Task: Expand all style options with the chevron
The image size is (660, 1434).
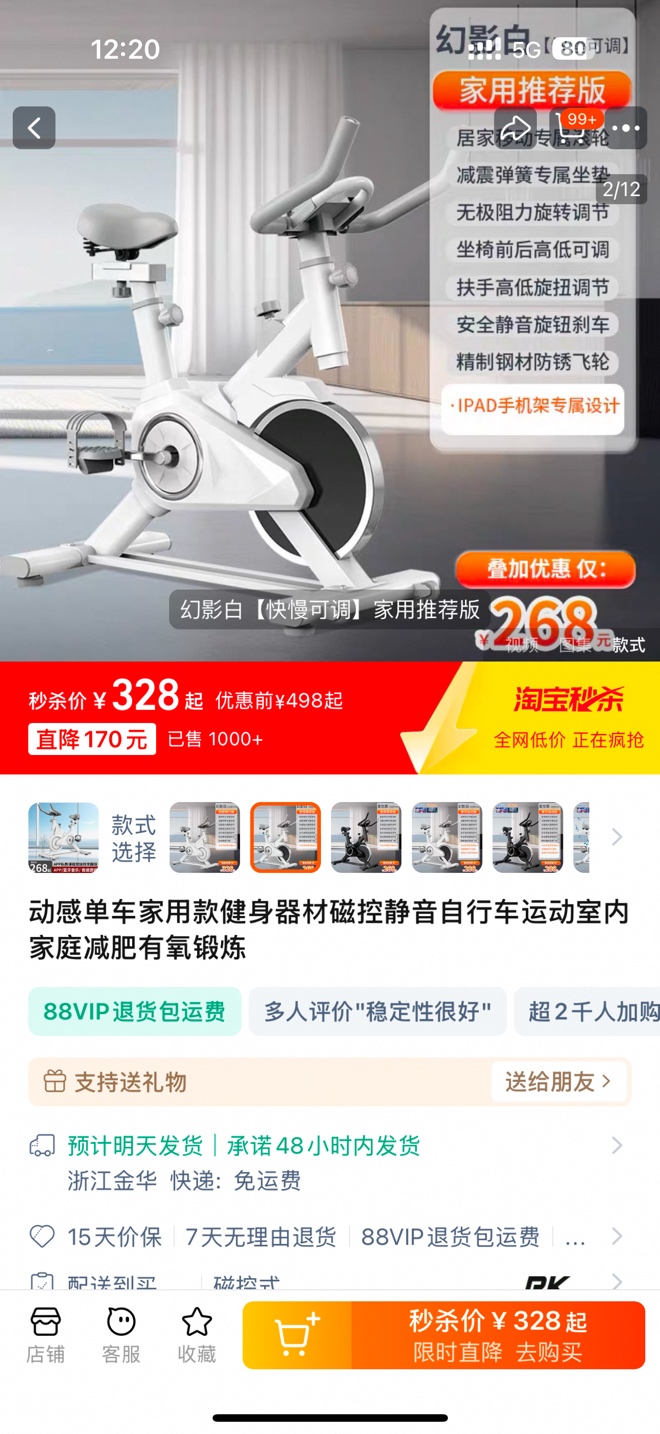Action: (x=616, y=838)
